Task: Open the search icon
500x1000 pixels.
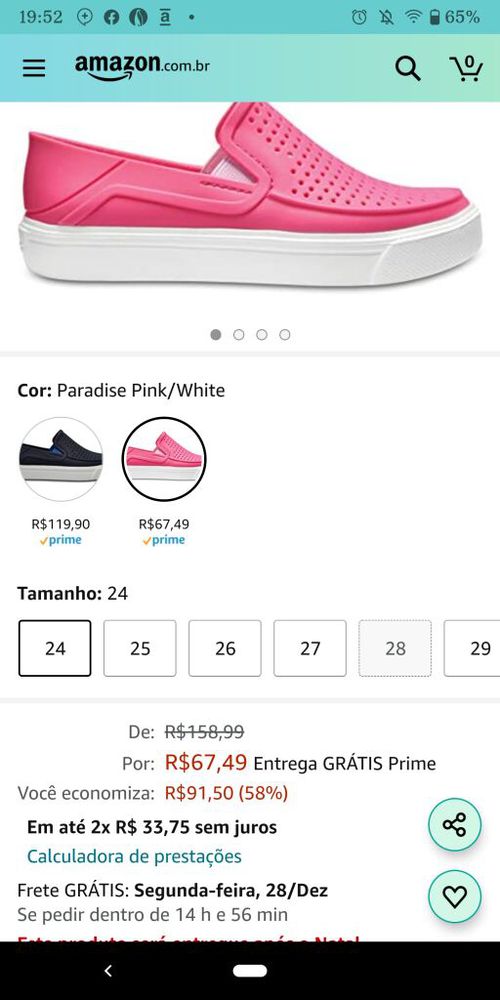Action: pos(408,68)
